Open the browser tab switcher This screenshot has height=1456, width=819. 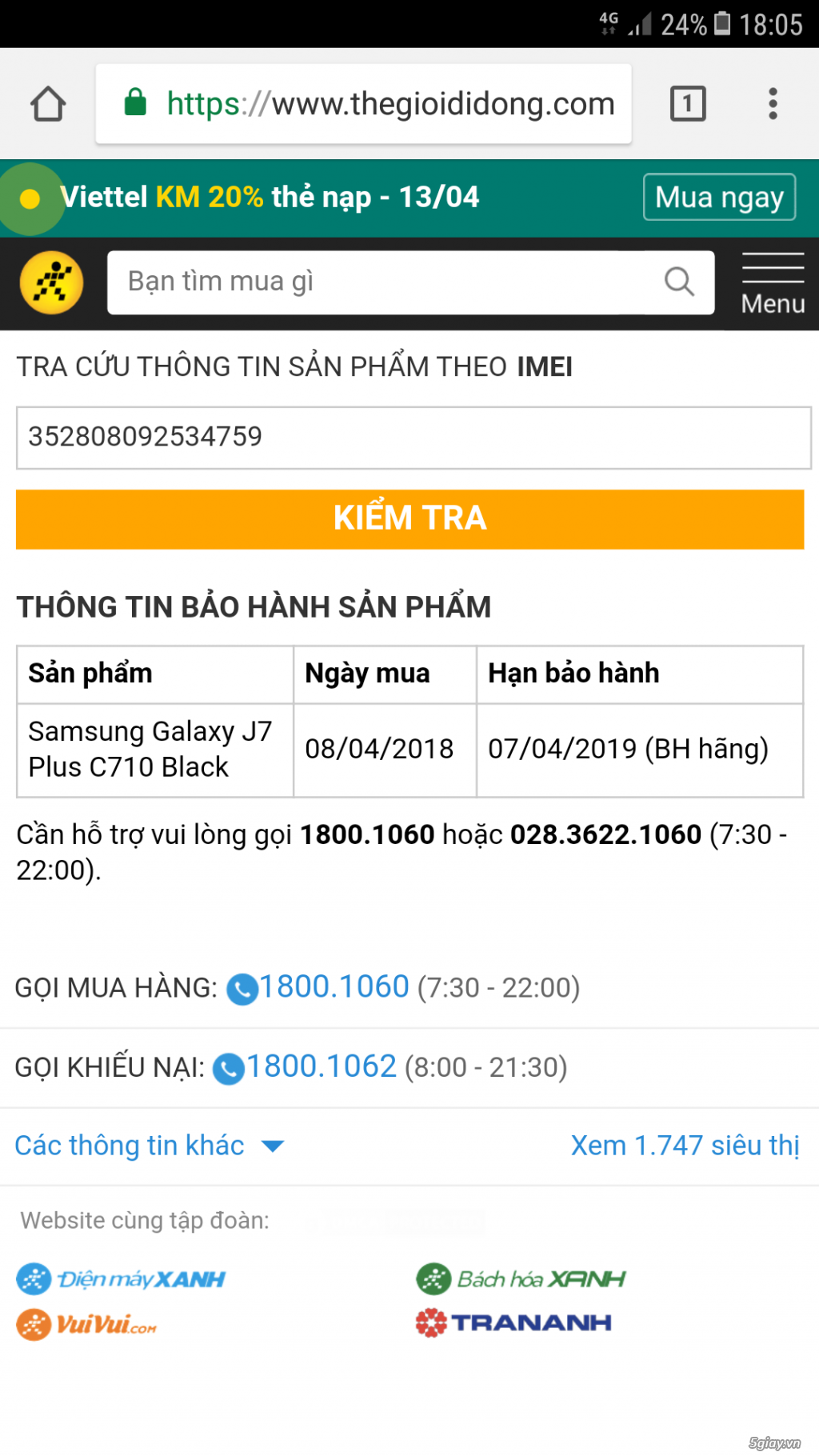click(688, 104)
